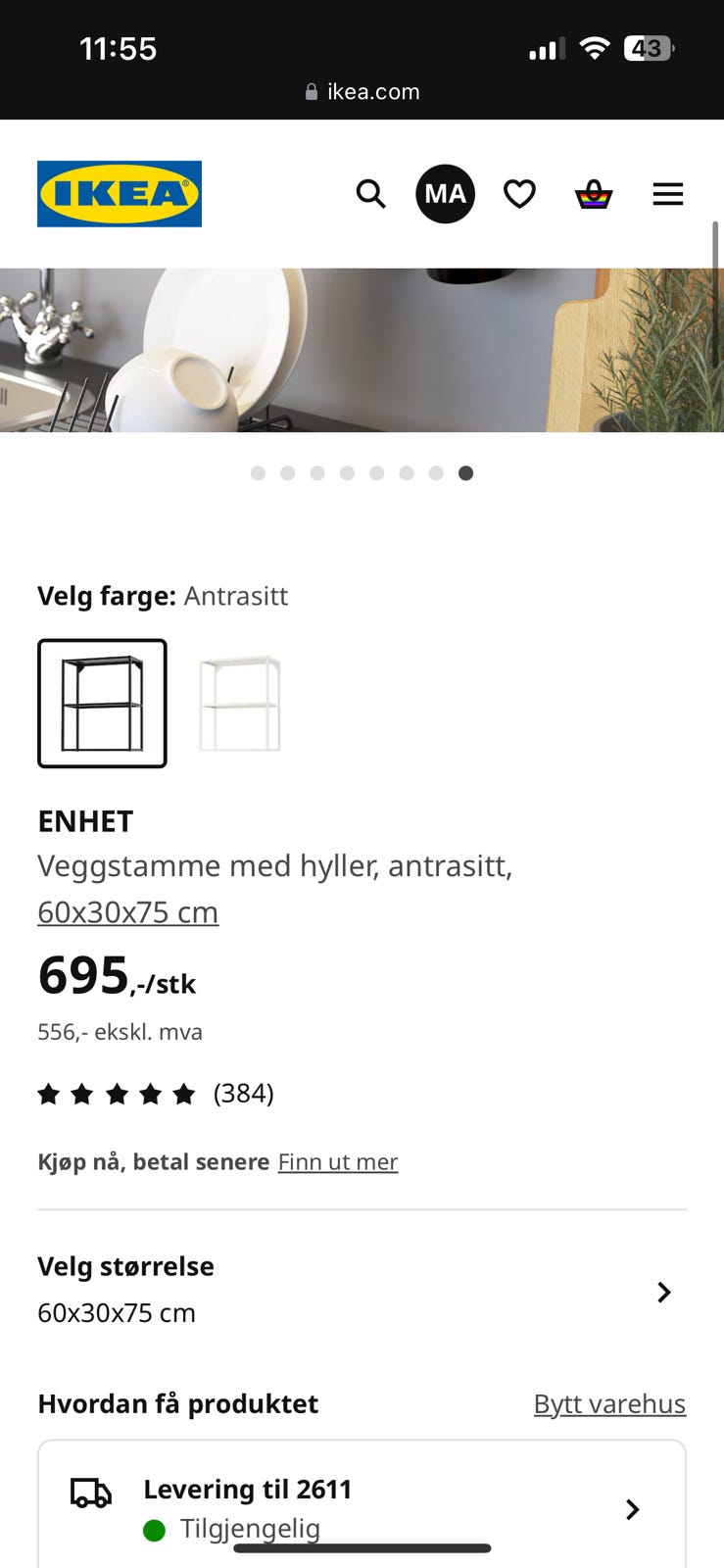Open the wishlist heart icon
The height and width of the screenshot is (1568, 724).
519,193
